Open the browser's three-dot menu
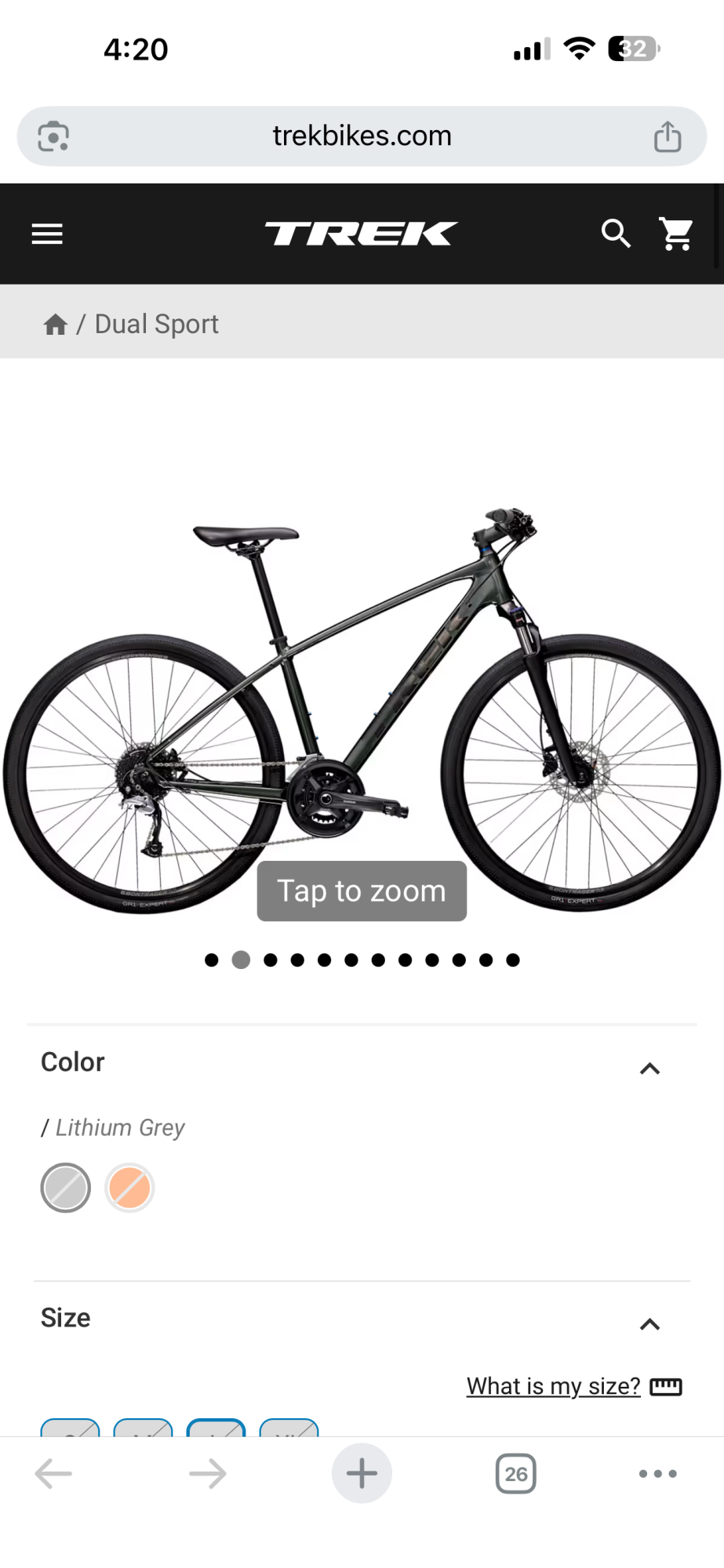This screenshot has width=724, height=1568. [x=657, y=1474]
